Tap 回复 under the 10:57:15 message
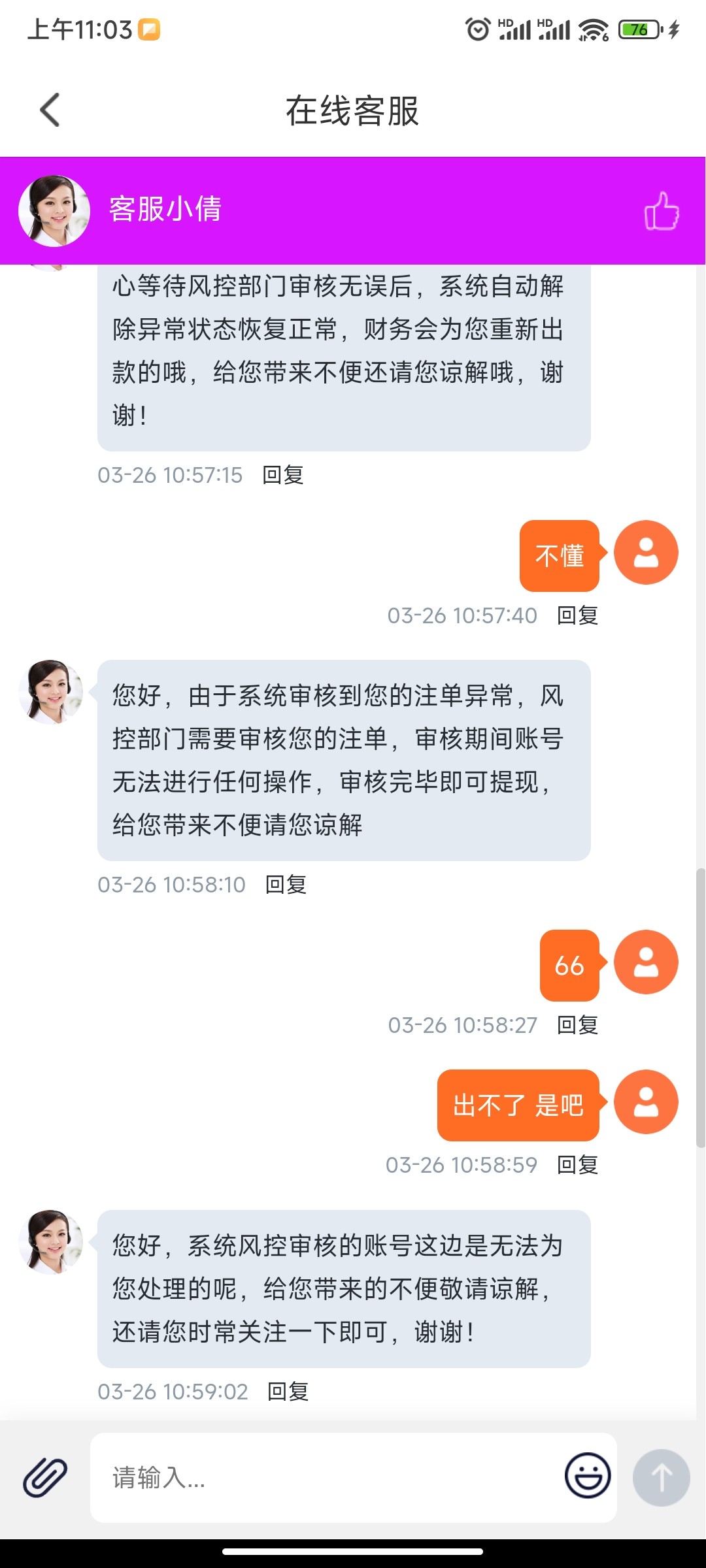 coord(283,475)
